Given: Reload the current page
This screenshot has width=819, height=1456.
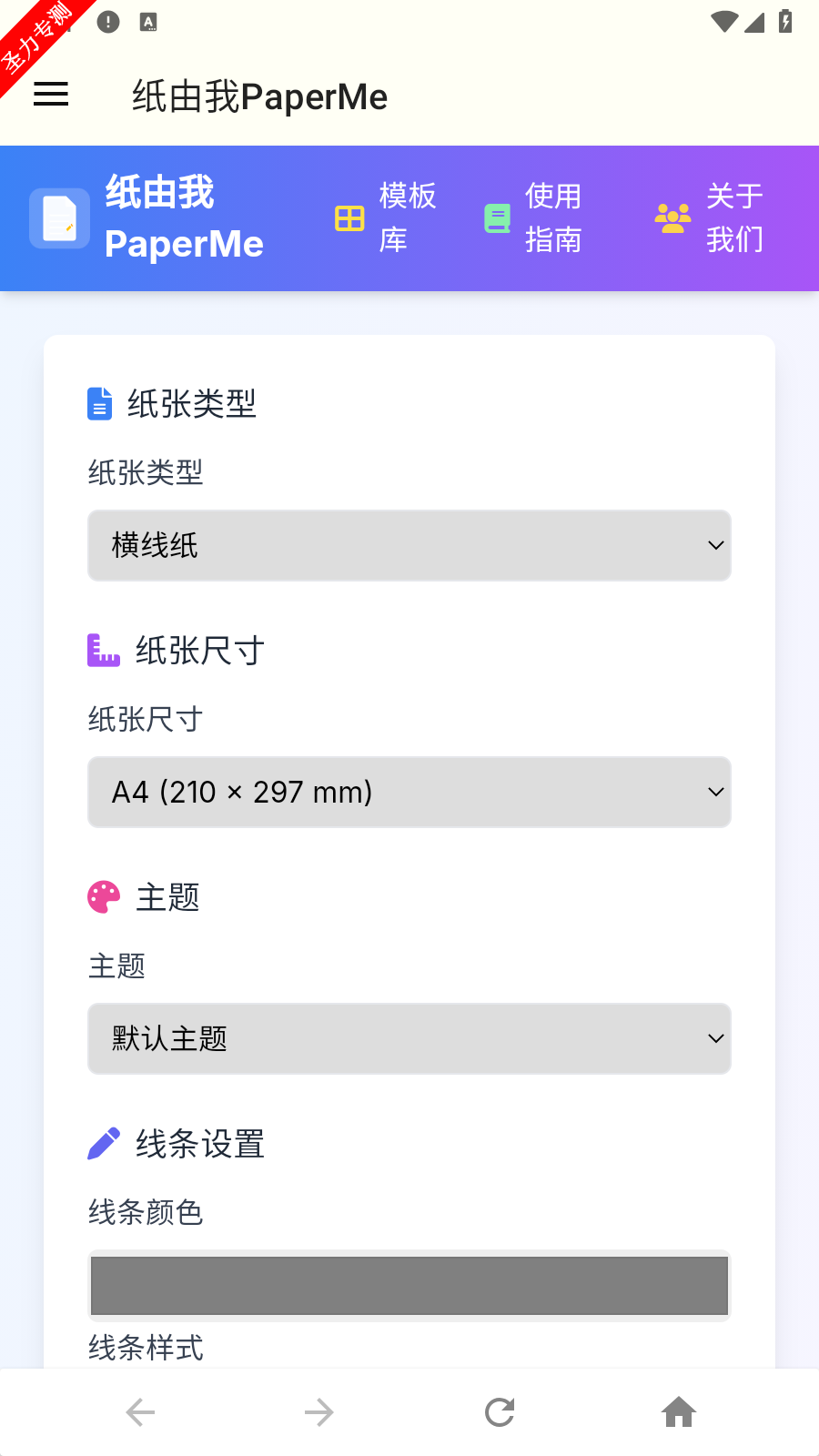Looking at the screenshot, I should coord(500,1412).
